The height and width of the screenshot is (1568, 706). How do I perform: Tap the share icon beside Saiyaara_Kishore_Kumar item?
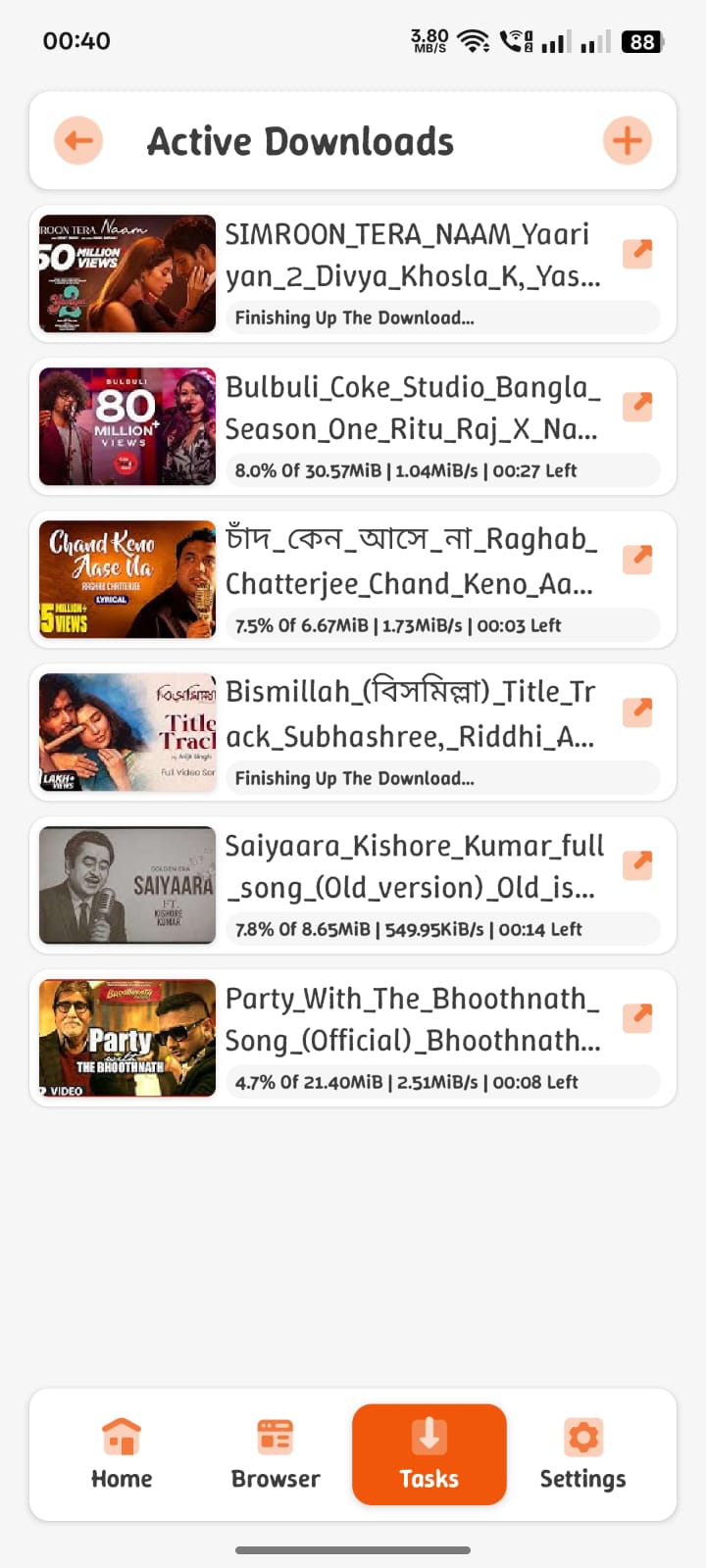(x=636, y=864)
